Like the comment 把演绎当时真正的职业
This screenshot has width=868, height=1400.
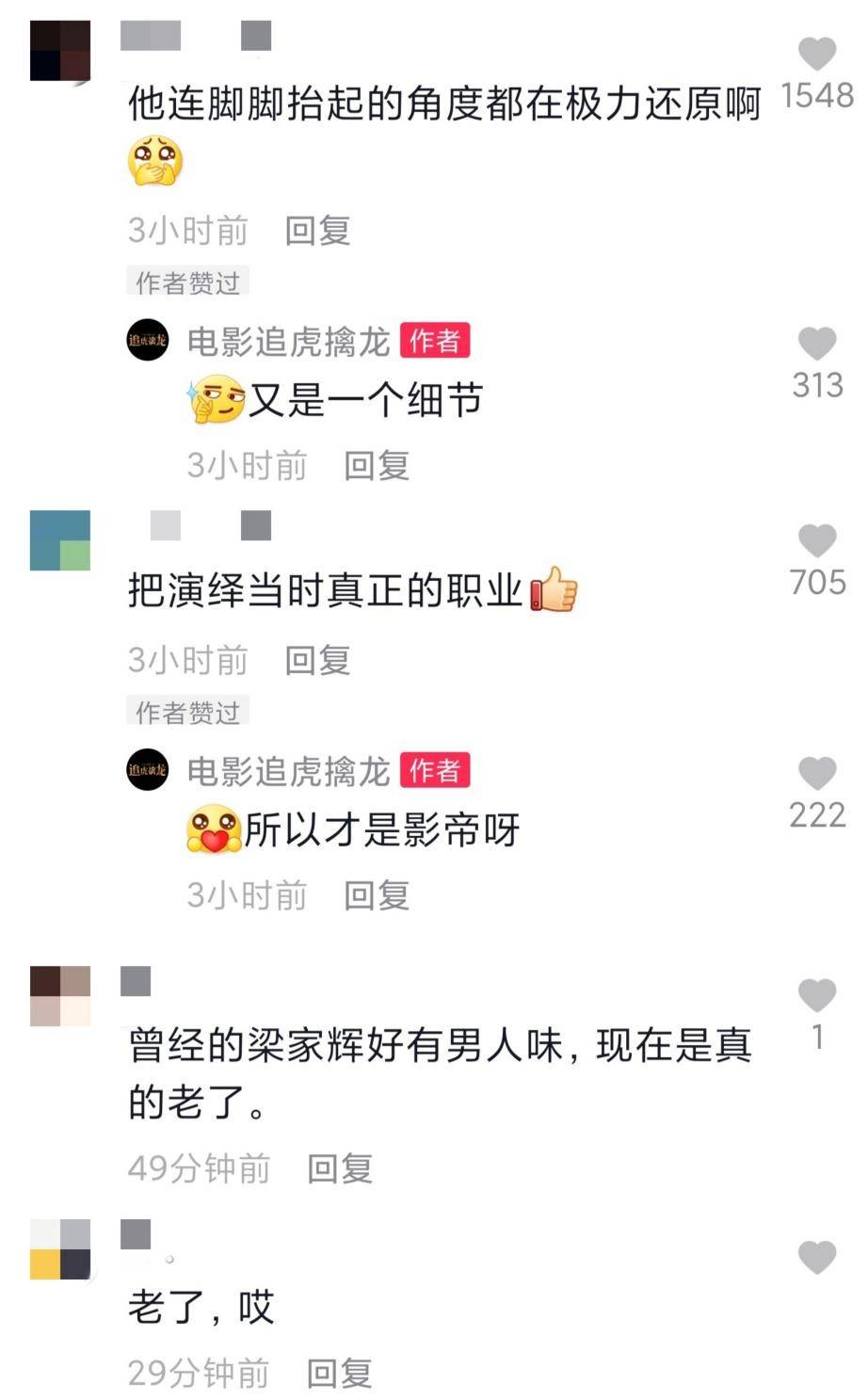coord(816,541)
